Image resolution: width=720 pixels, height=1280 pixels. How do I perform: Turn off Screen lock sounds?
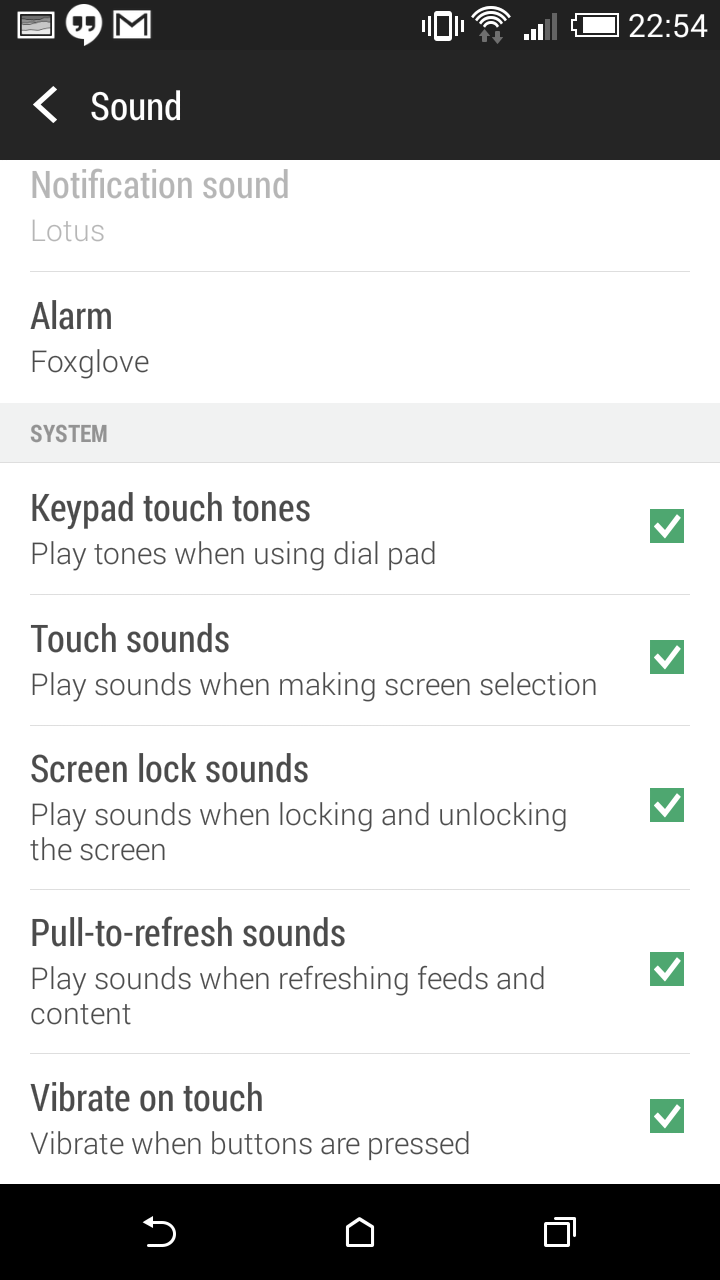667,805
